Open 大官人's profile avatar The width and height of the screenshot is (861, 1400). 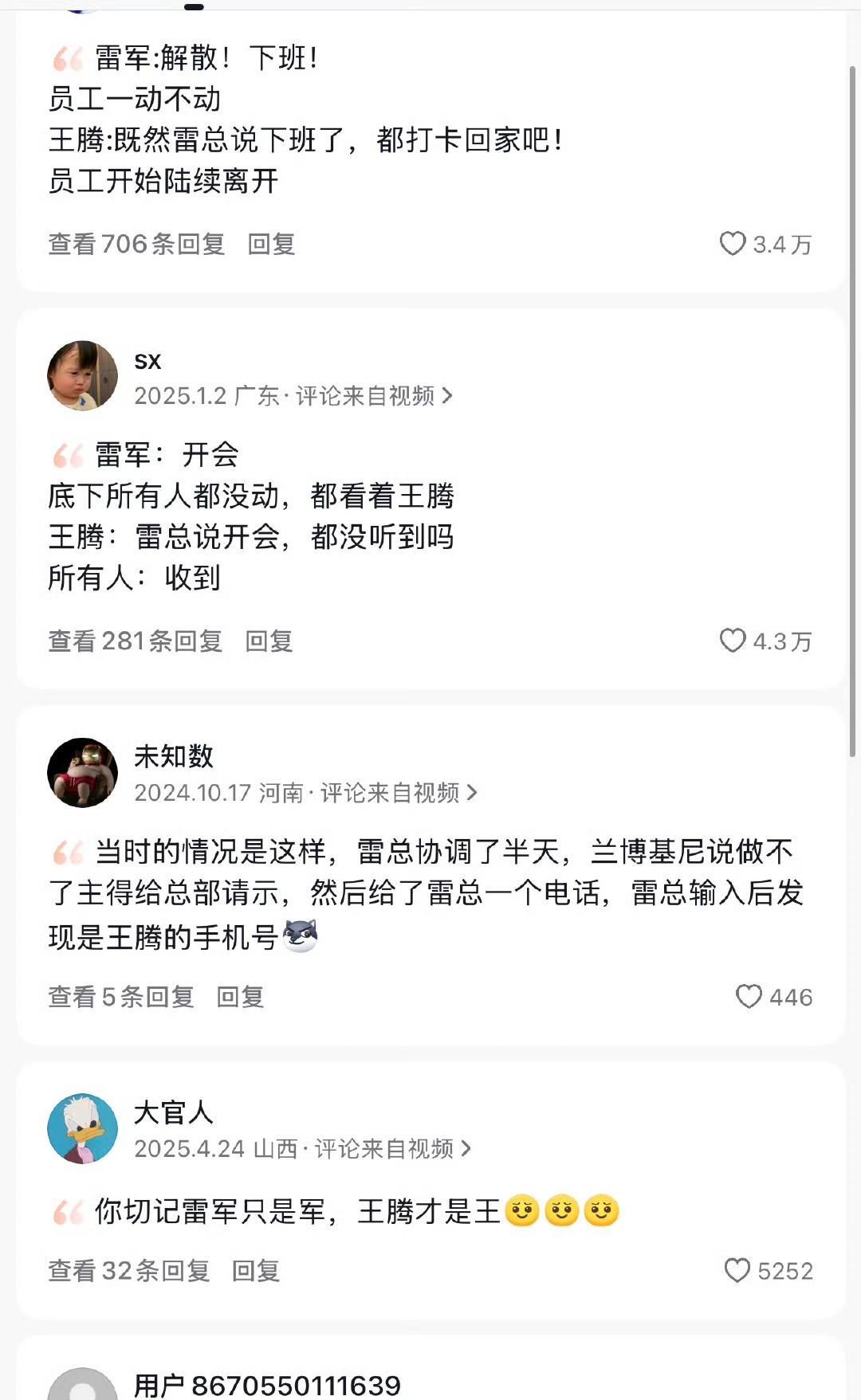click(x=82, y=1128)
